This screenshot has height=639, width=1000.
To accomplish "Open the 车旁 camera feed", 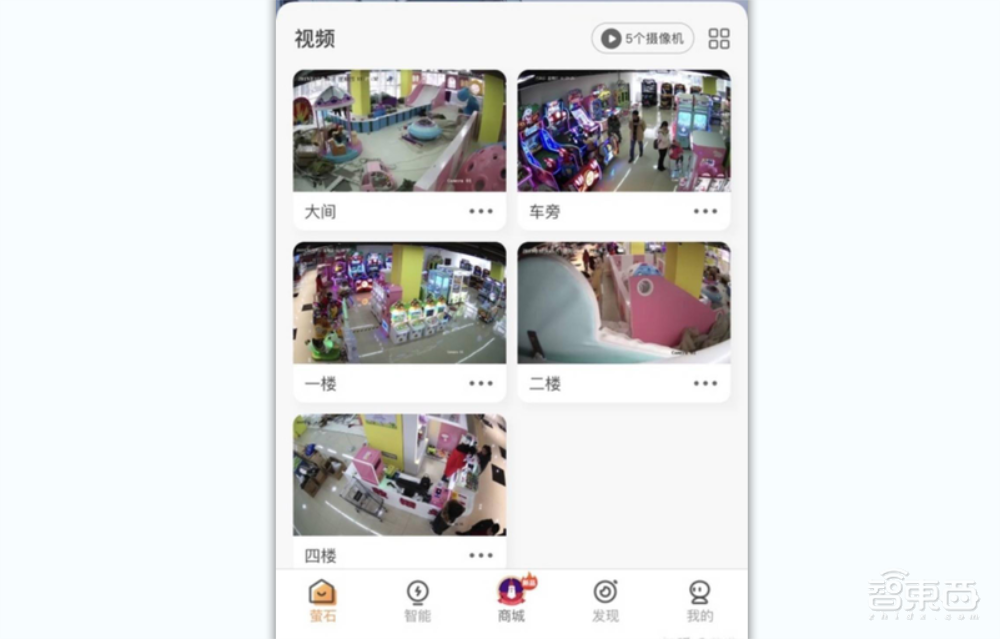I will point(623,131).
